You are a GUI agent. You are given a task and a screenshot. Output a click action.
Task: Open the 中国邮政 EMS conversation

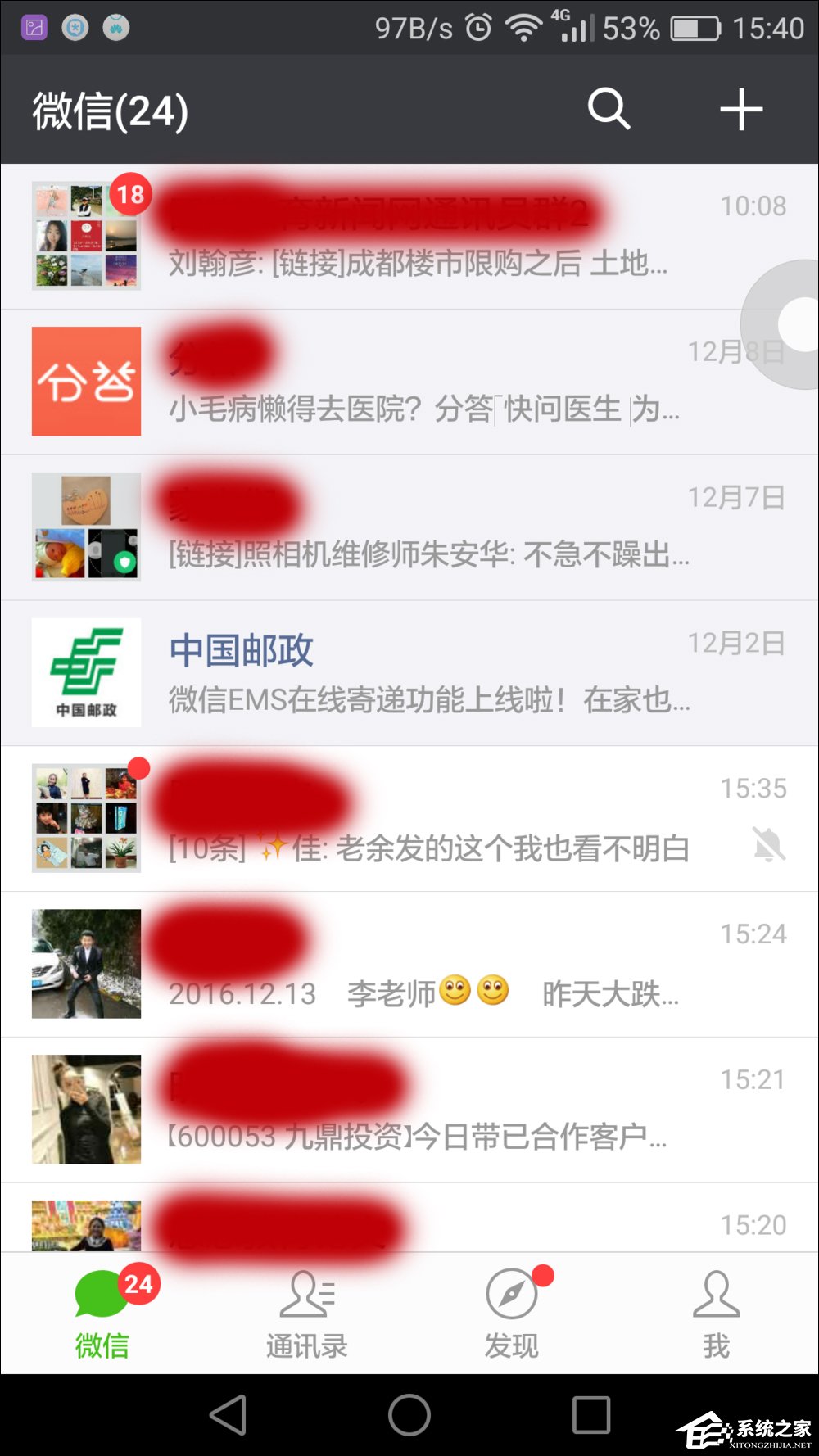coord(409,671)
